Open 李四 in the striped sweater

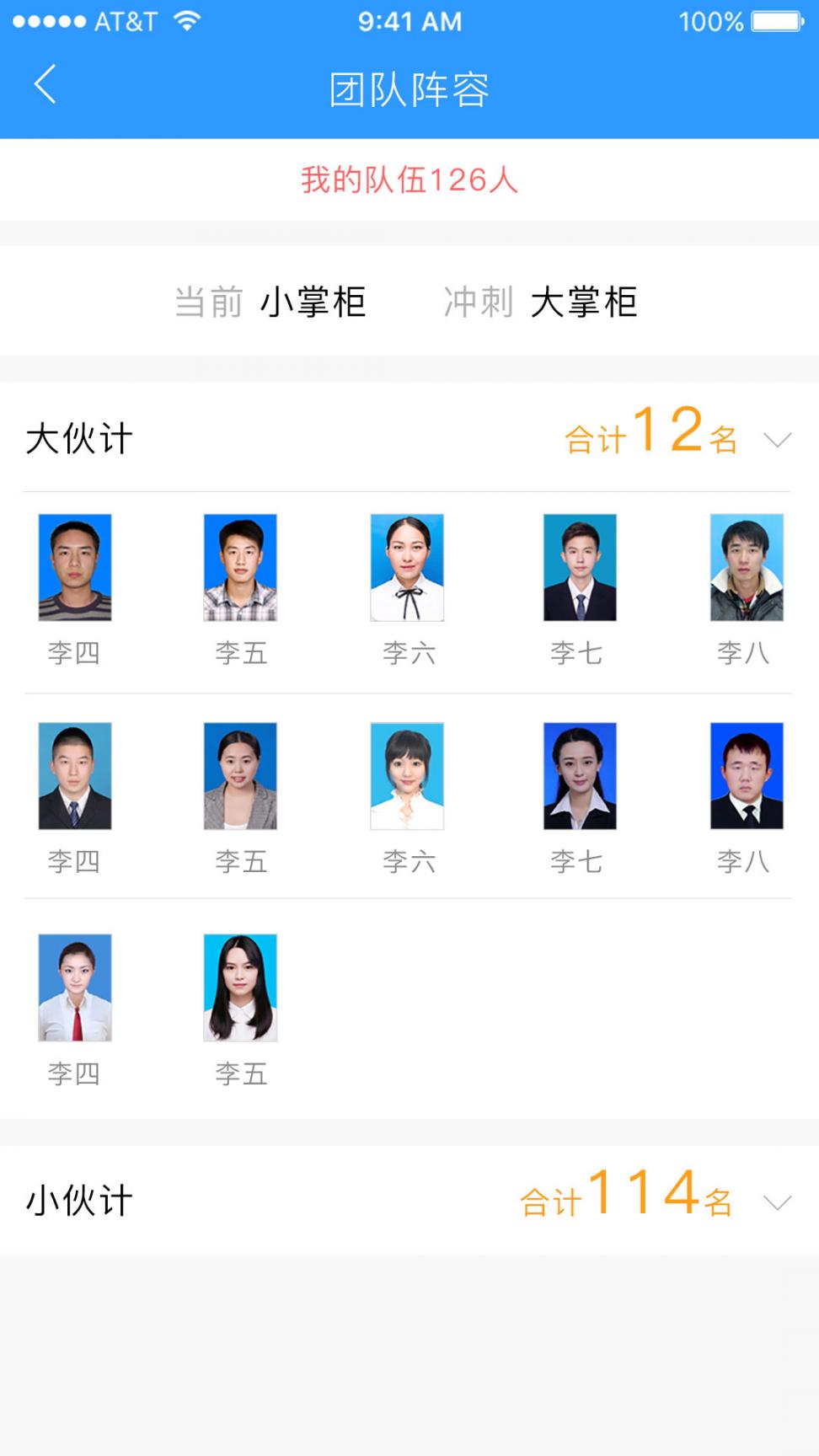tap(75, 568)
